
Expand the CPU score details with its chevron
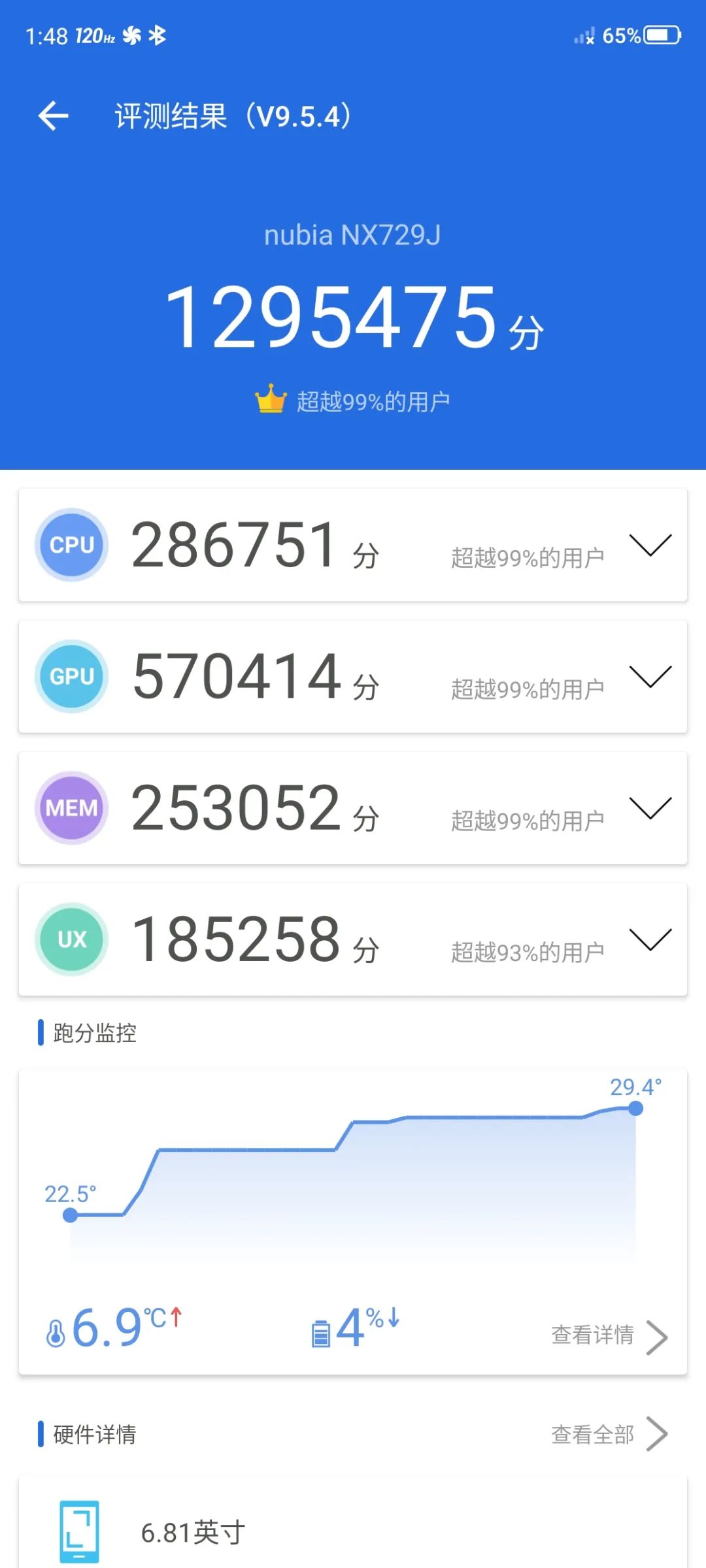pyautogui.click(x=651, y=544)
